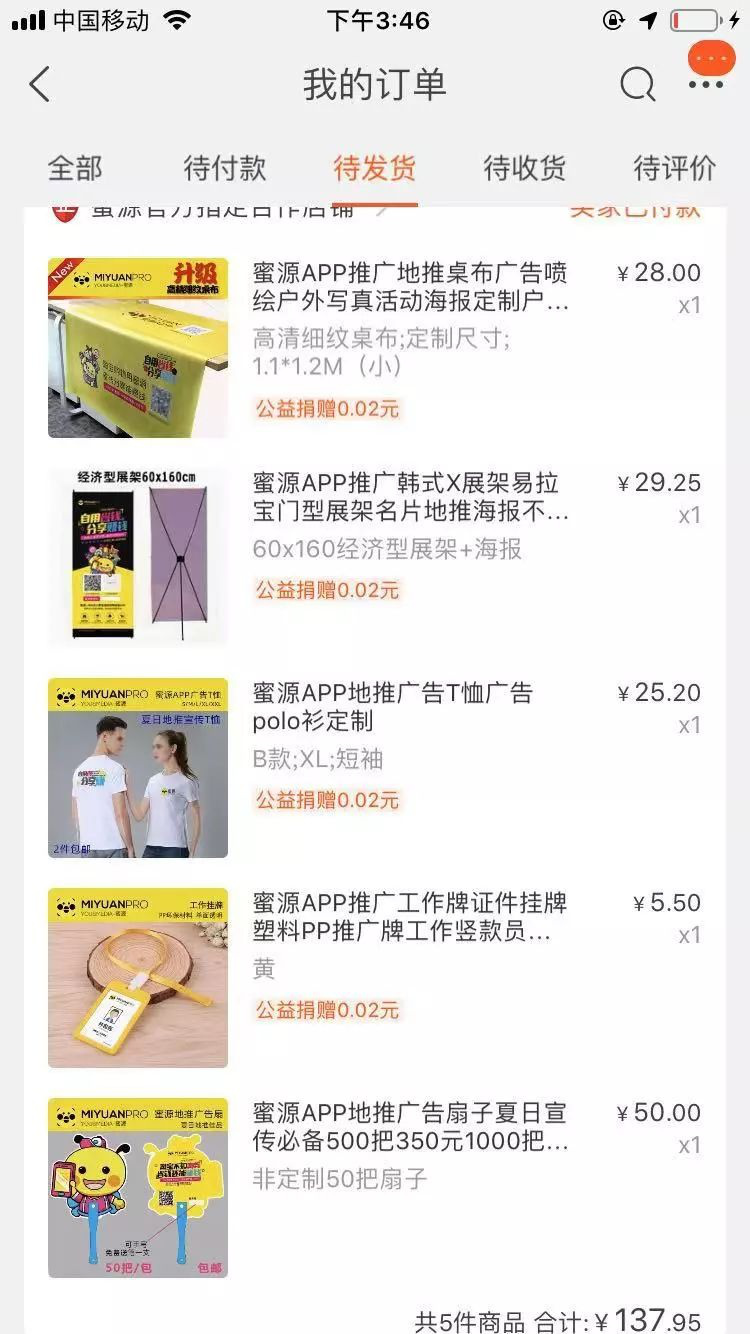
Task: Open the 广告T恤 polo衫定制 item
Action: (x=375, y=767)
